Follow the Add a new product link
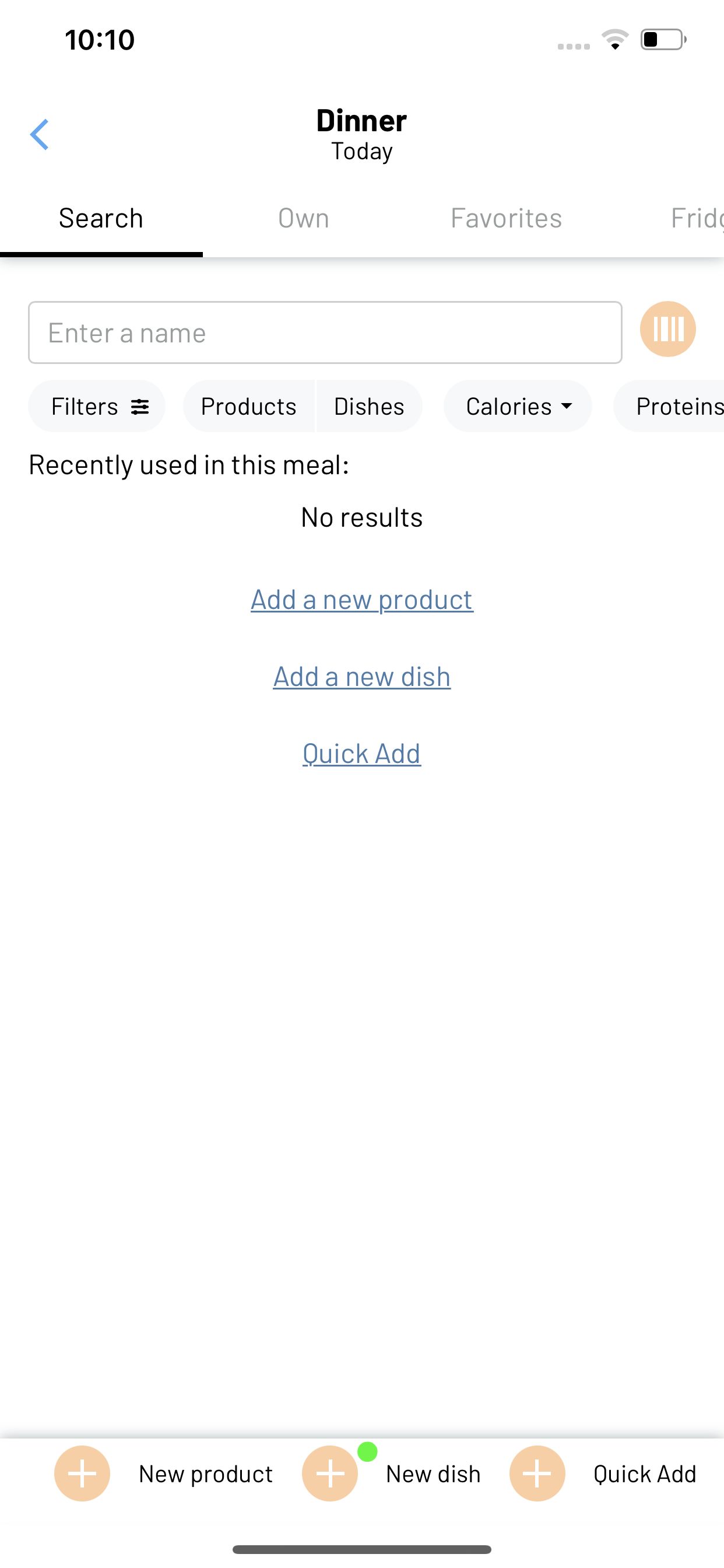The image size is (724, 1568). point(362,600)
